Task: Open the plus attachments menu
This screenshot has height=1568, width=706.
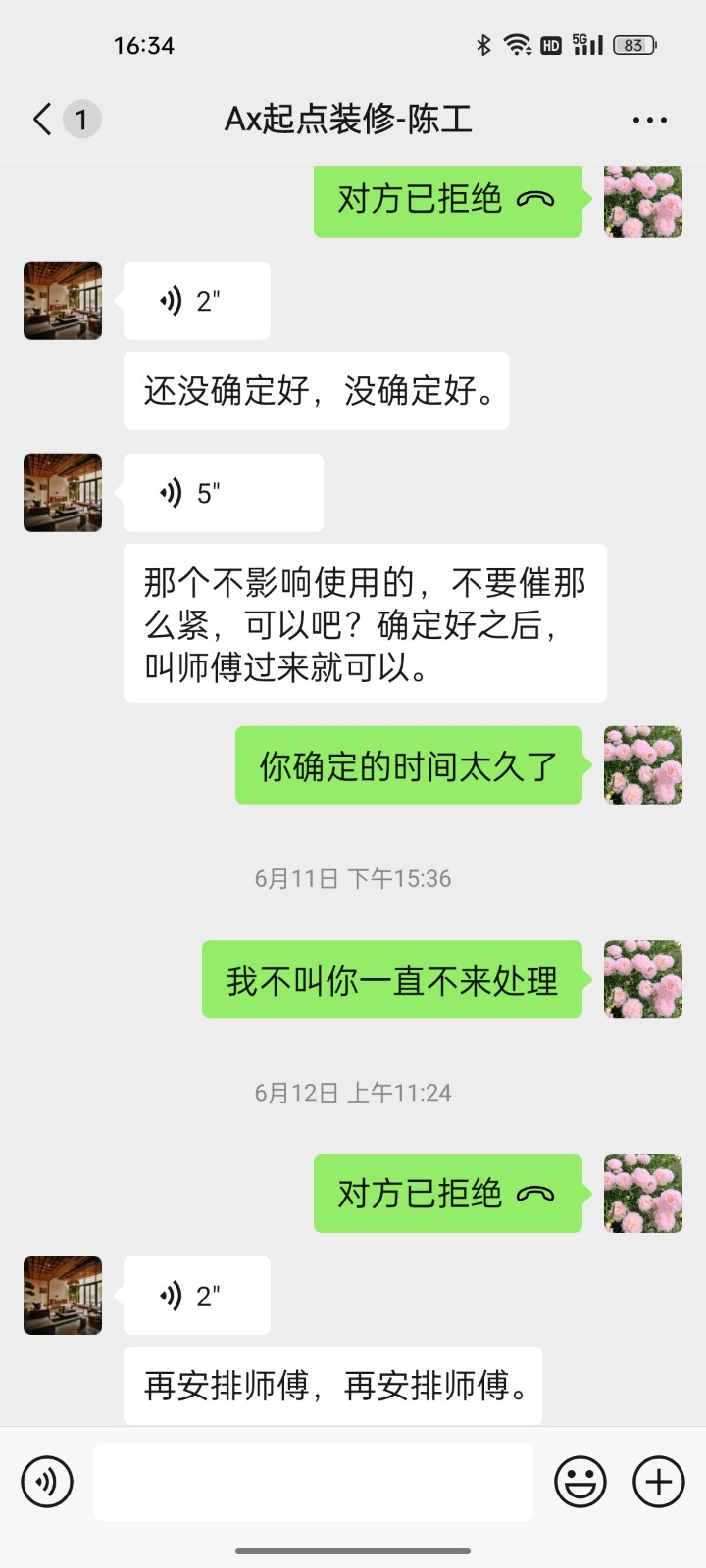Action: (658, 1481)
